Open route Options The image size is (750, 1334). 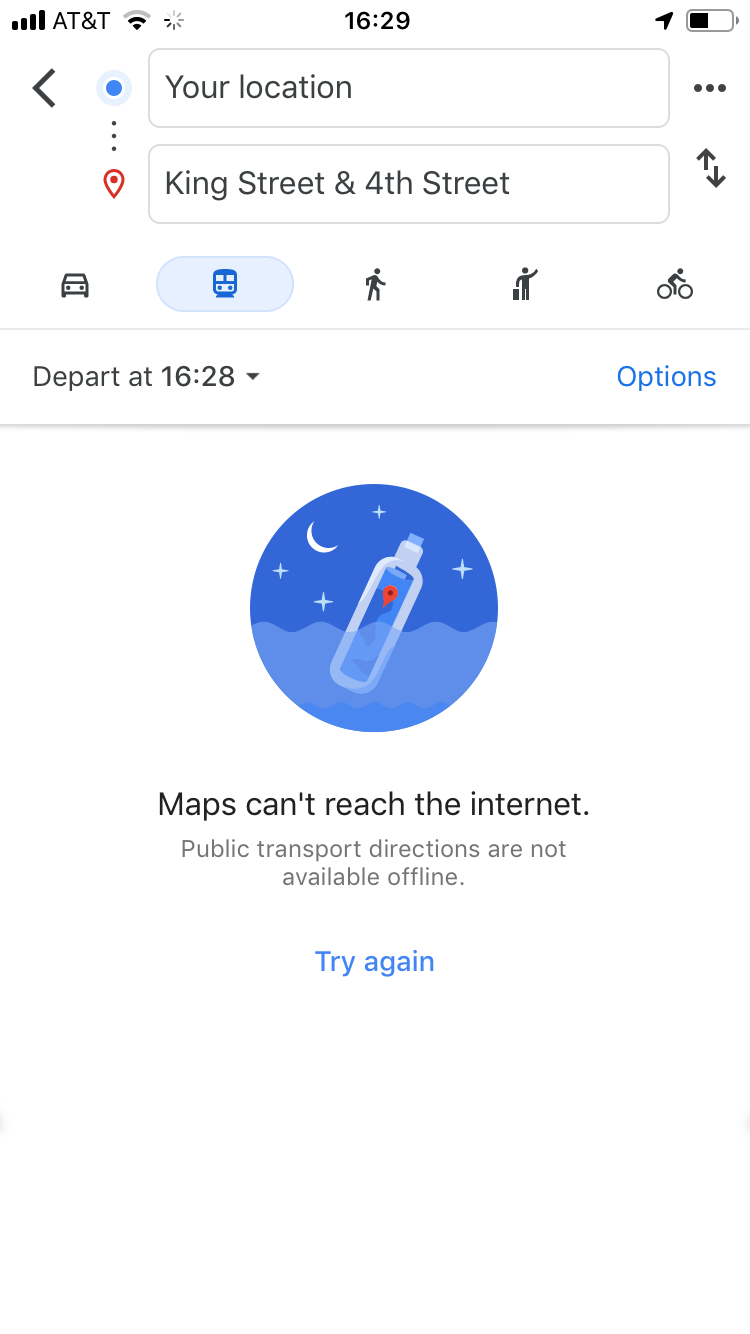(666, 377)
